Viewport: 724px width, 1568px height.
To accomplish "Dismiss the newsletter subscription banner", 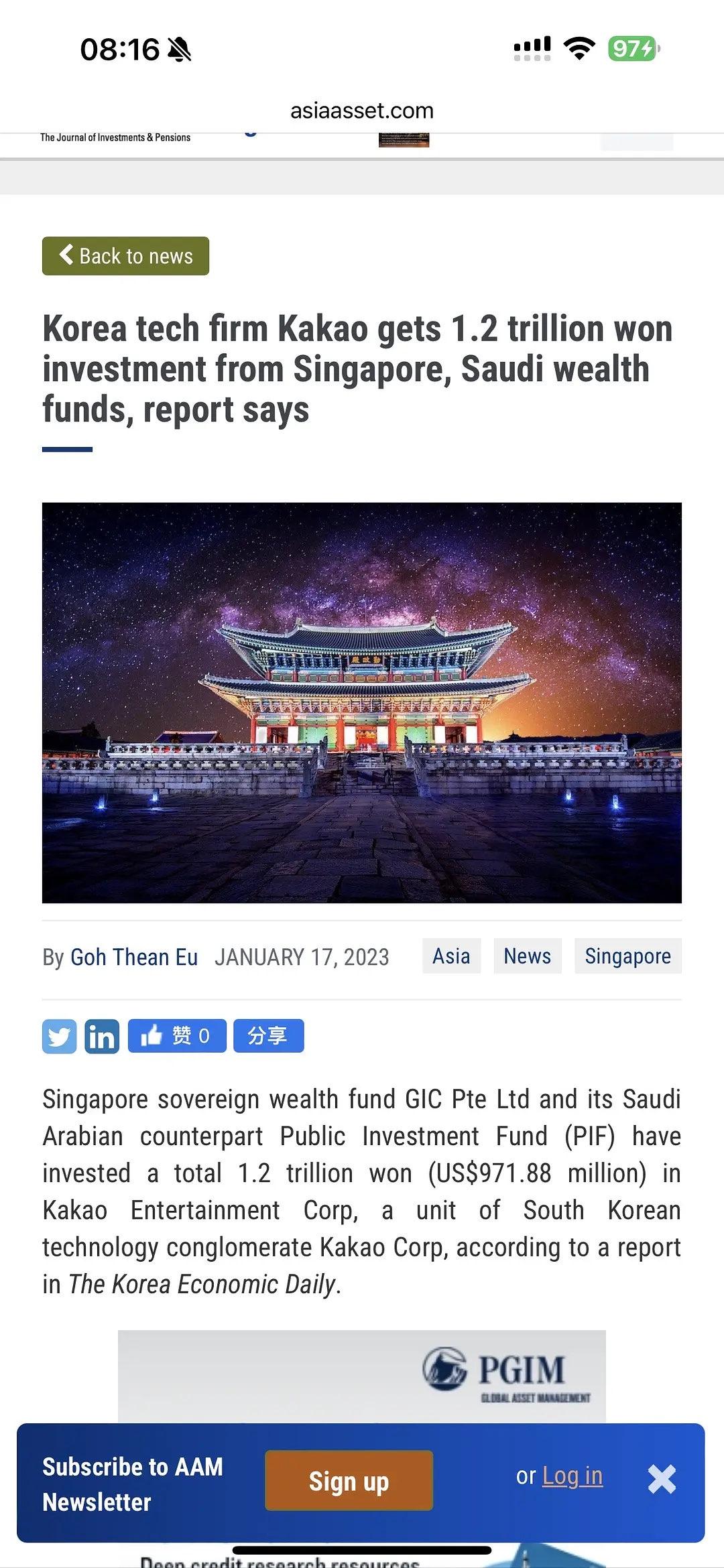I will (x=662, y=1479).
